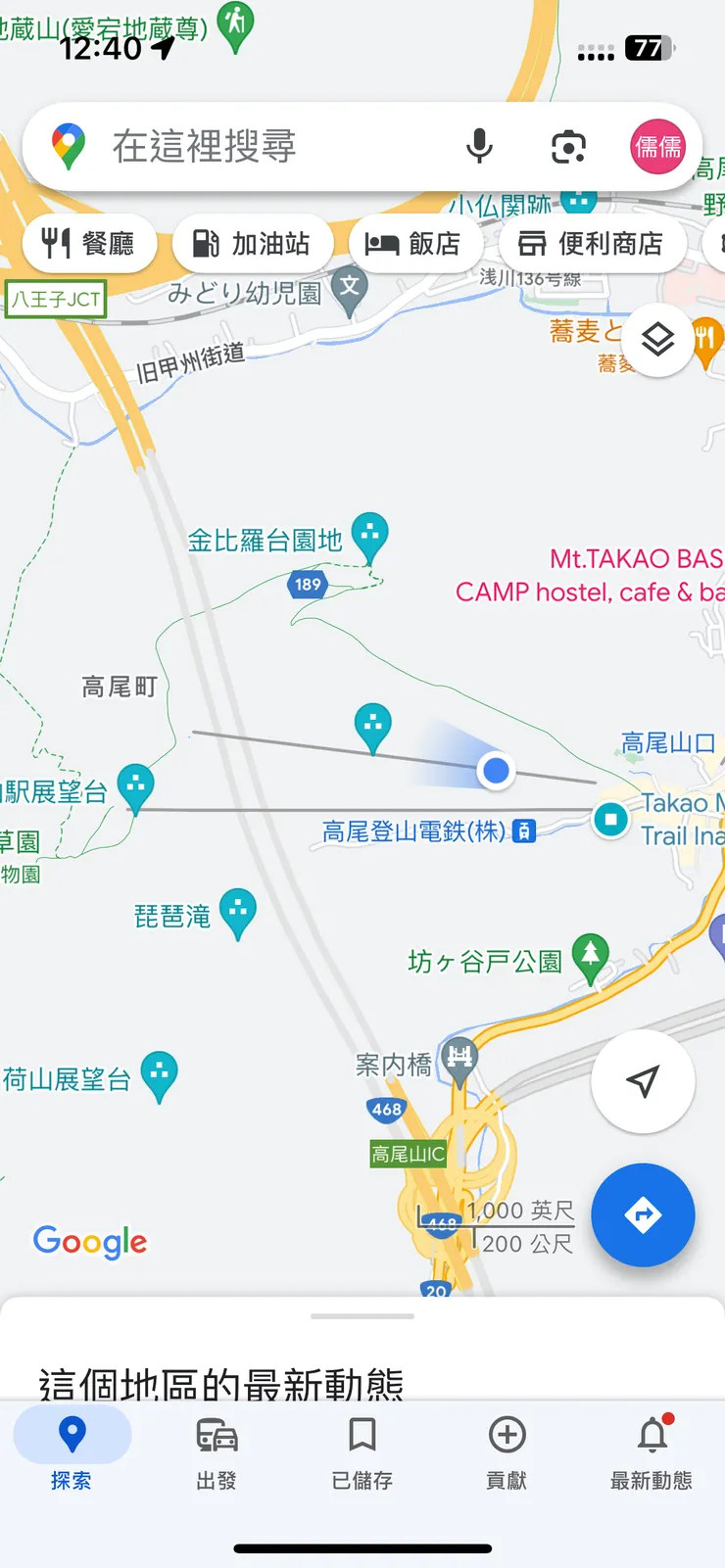
Task: Show the 飯店 hotel category chip
Action: point(415,243)
